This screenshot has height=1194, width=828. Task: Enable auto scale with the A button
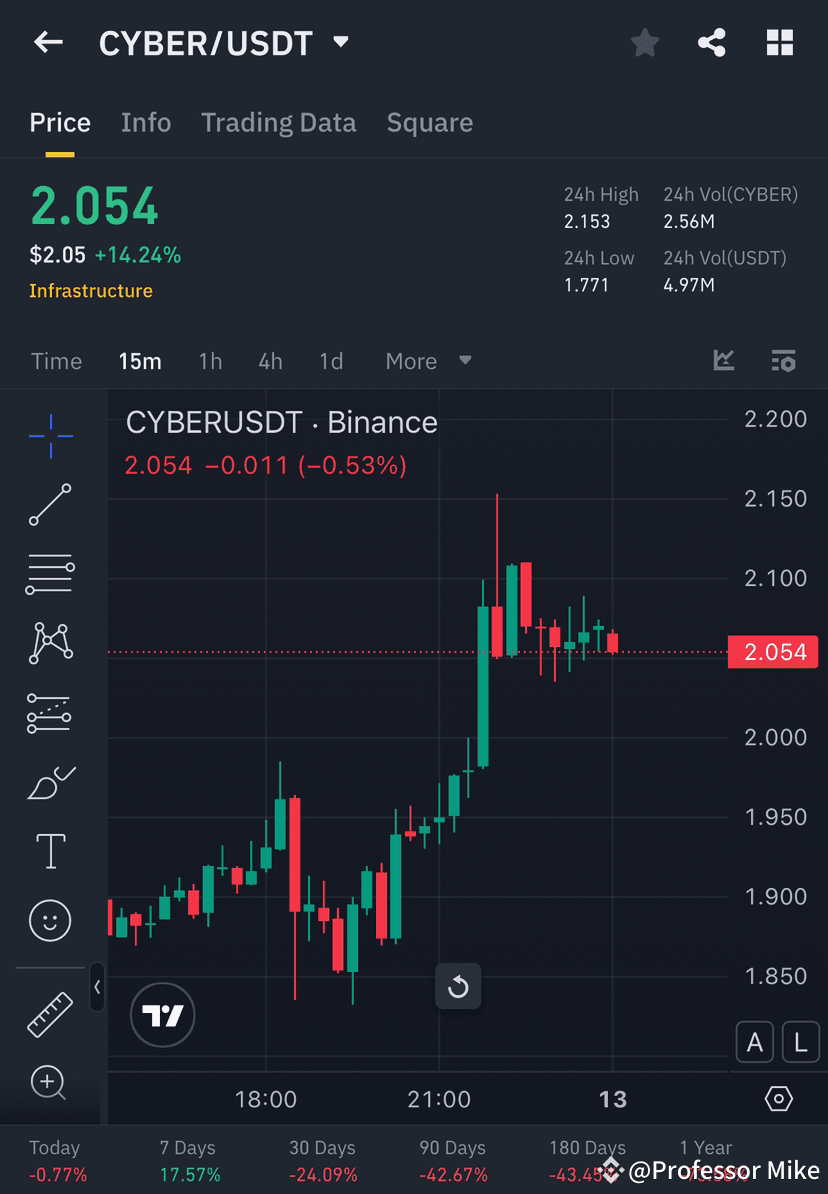pos(755,1042)
